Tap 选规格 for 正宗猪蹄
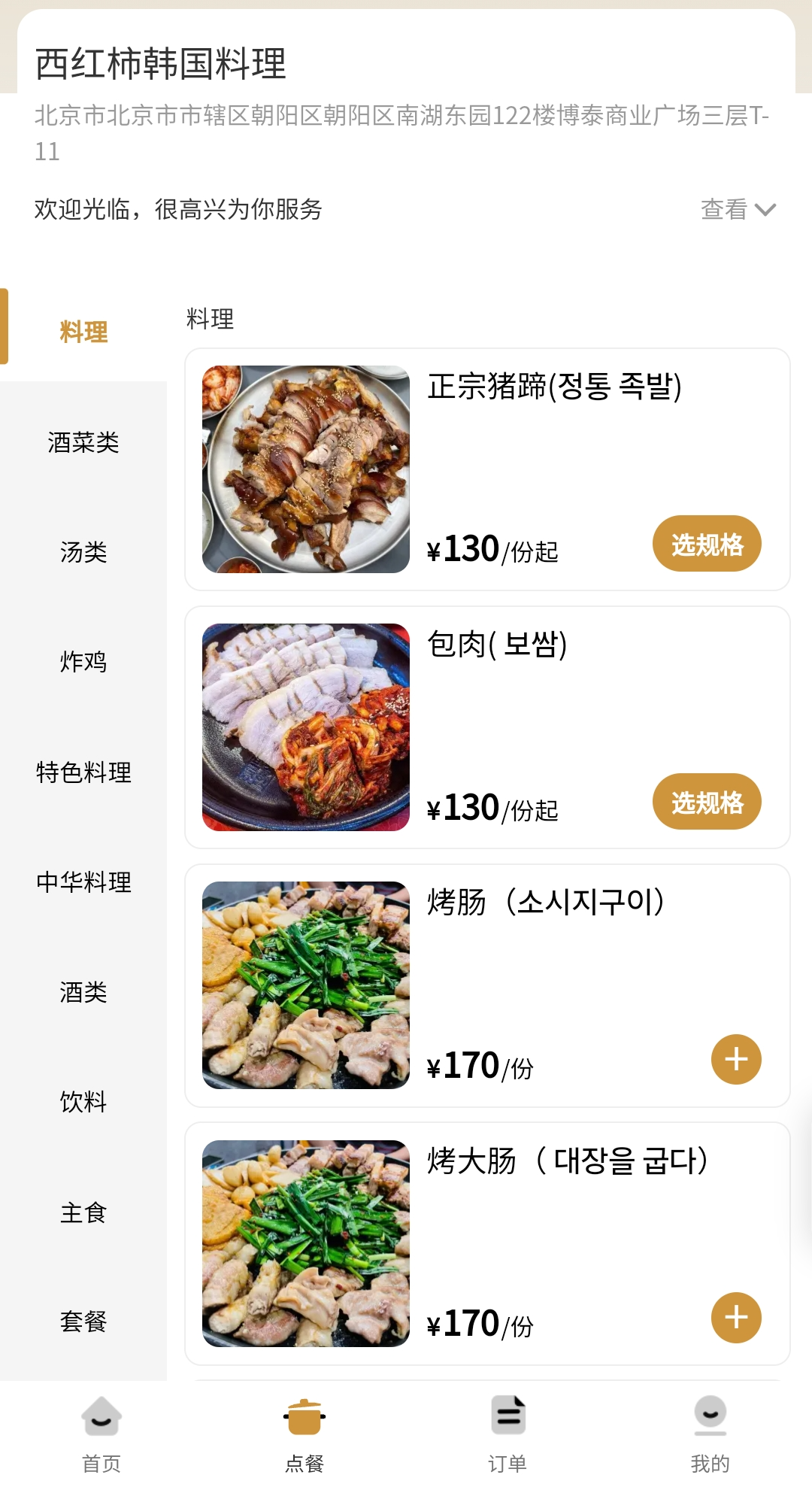The image size is (812, 1487). click(x=707, y=544)
